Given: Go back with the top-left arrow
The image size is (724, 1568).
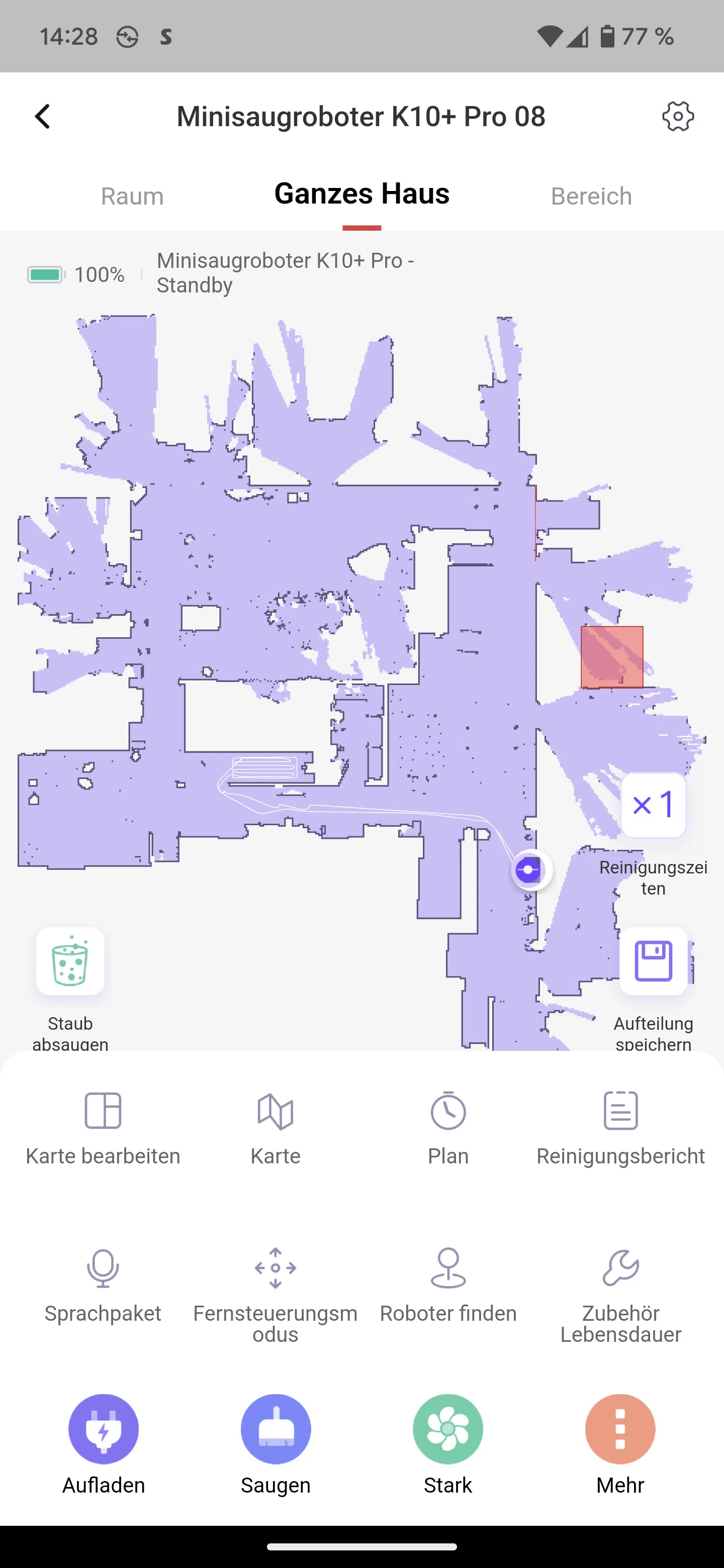Looking at the screenshot, I should click(43, 116).
